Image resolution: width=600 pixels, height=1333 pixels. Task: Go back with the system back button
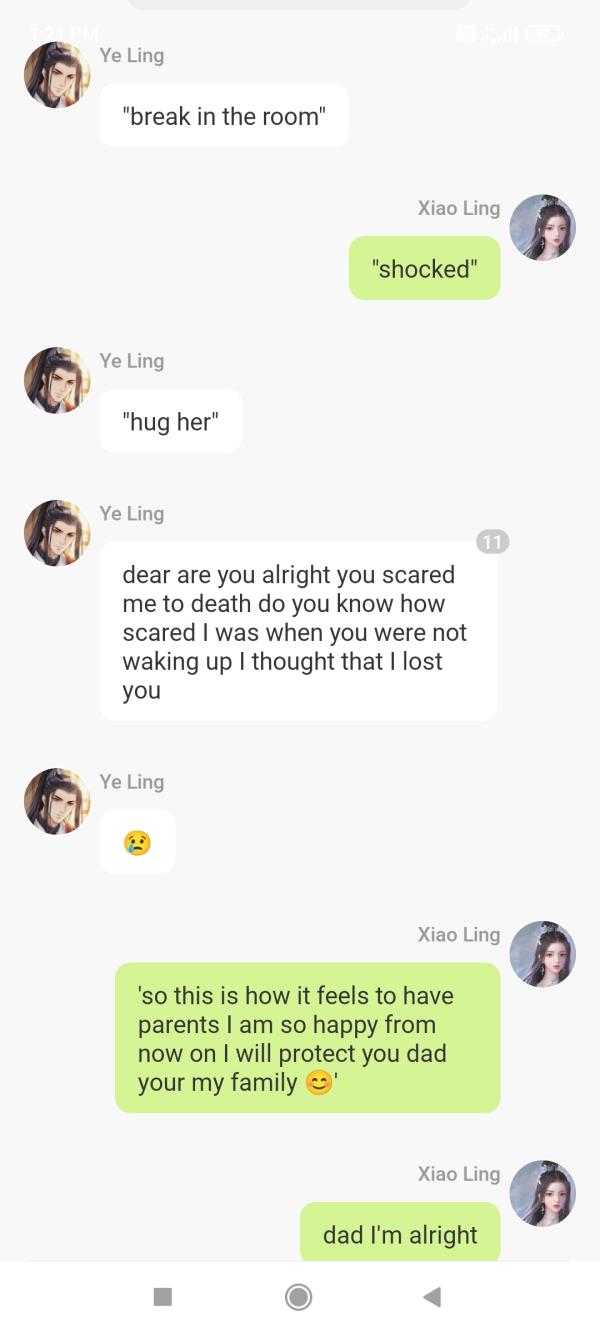pos(432,1297)
